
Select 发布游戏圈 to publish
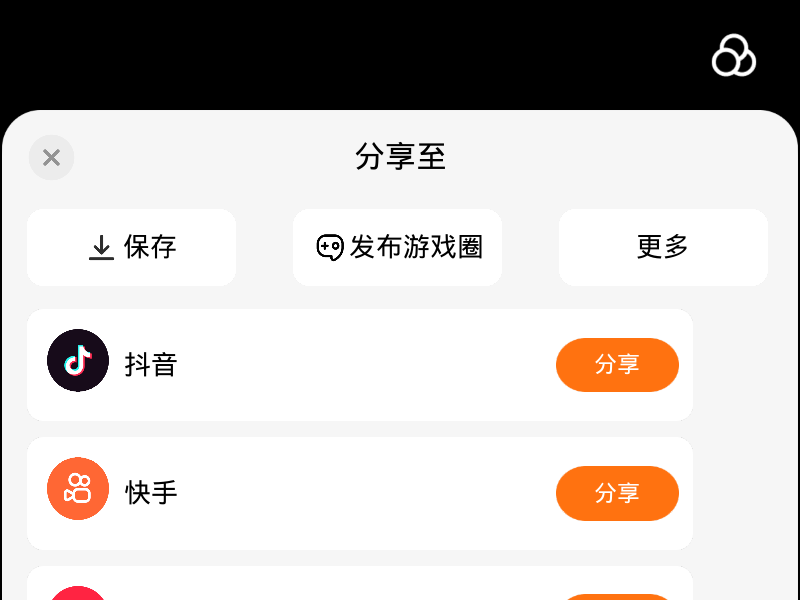click(398, 247)
